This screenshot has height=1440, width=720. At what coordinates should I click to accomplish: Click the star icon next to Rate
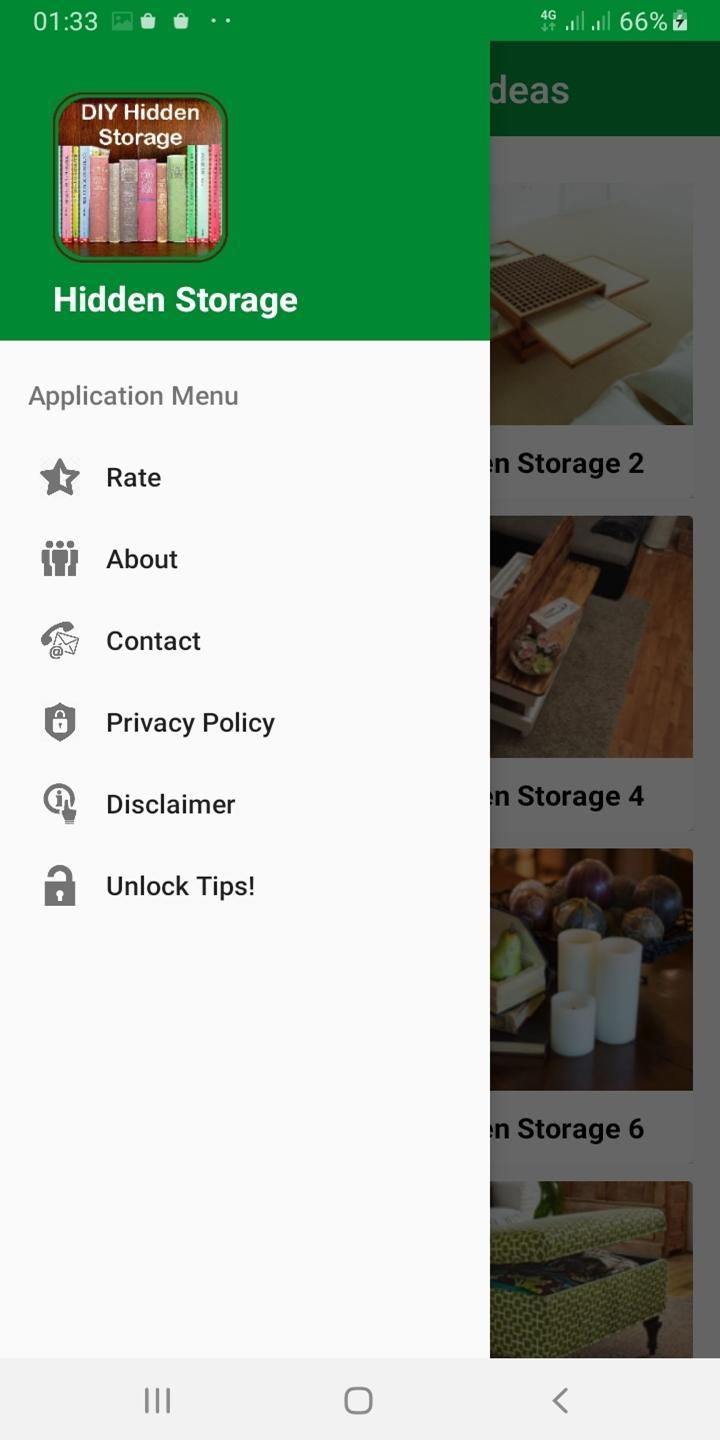click(x=59, y=477)
